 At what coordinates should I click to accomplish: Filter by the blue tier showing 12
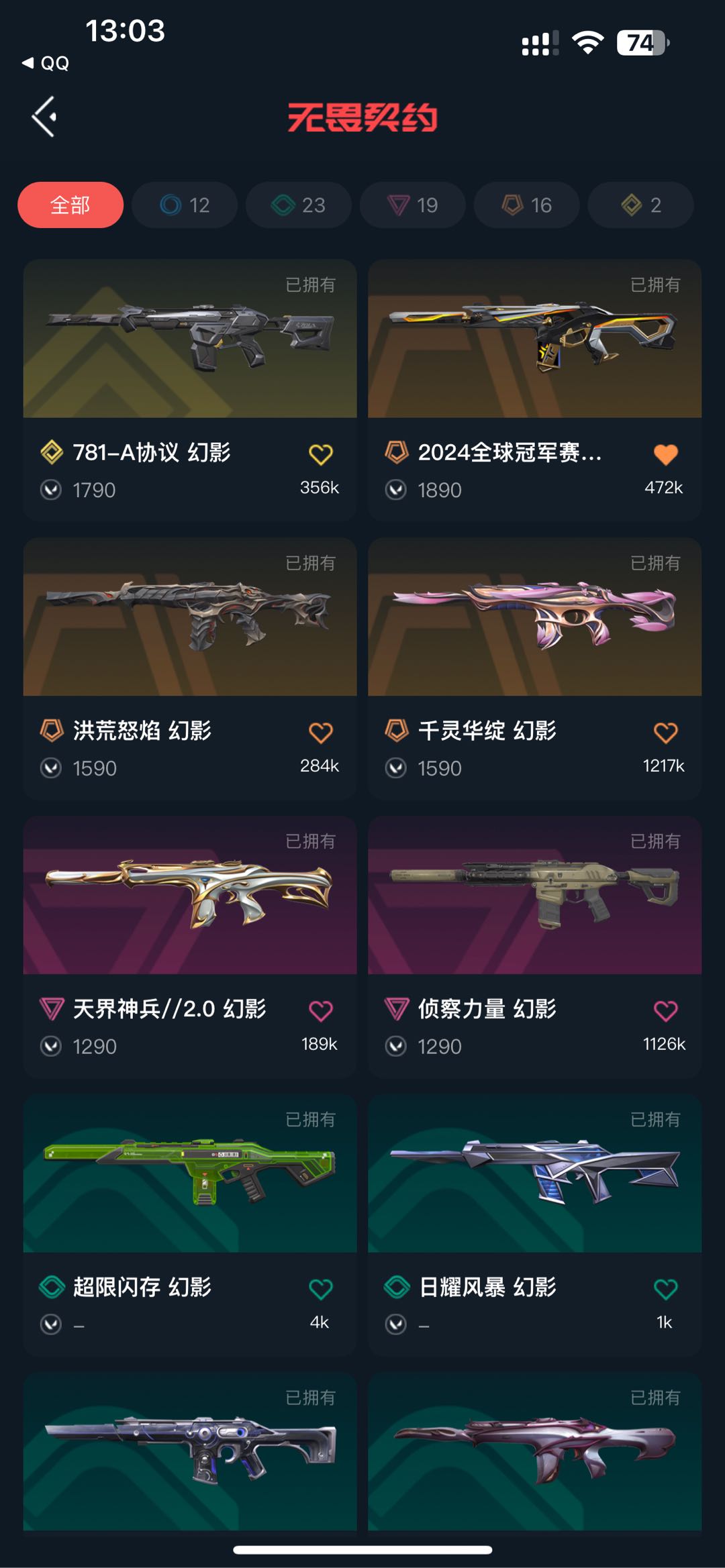point(185,205)
